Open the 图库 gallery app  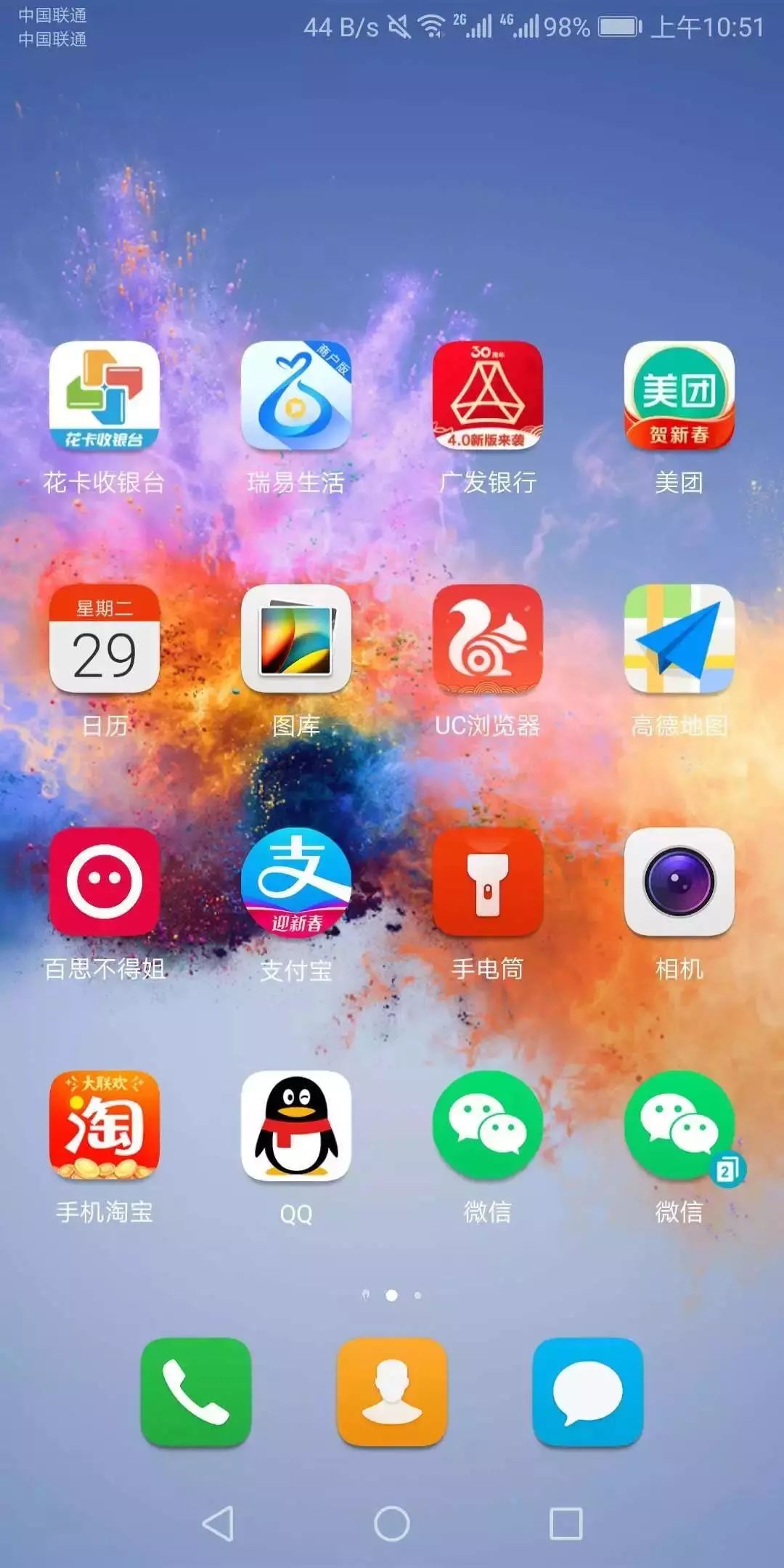click(x=296, y=640)
